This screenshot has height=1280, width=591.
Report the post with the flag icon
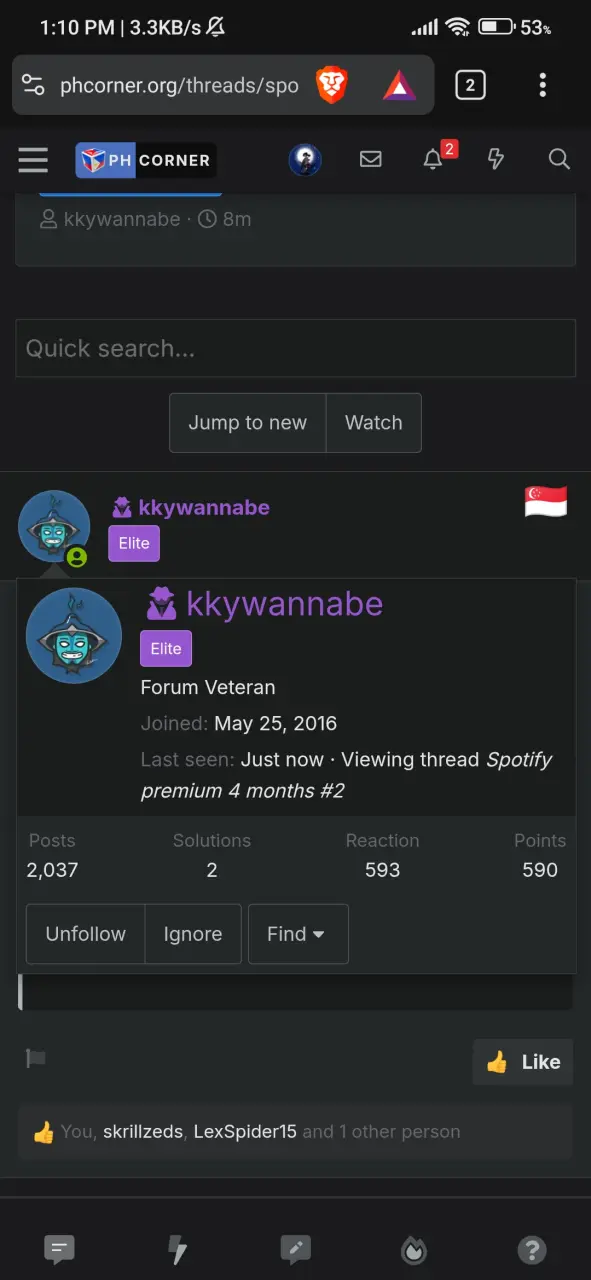click(36, 1058)
